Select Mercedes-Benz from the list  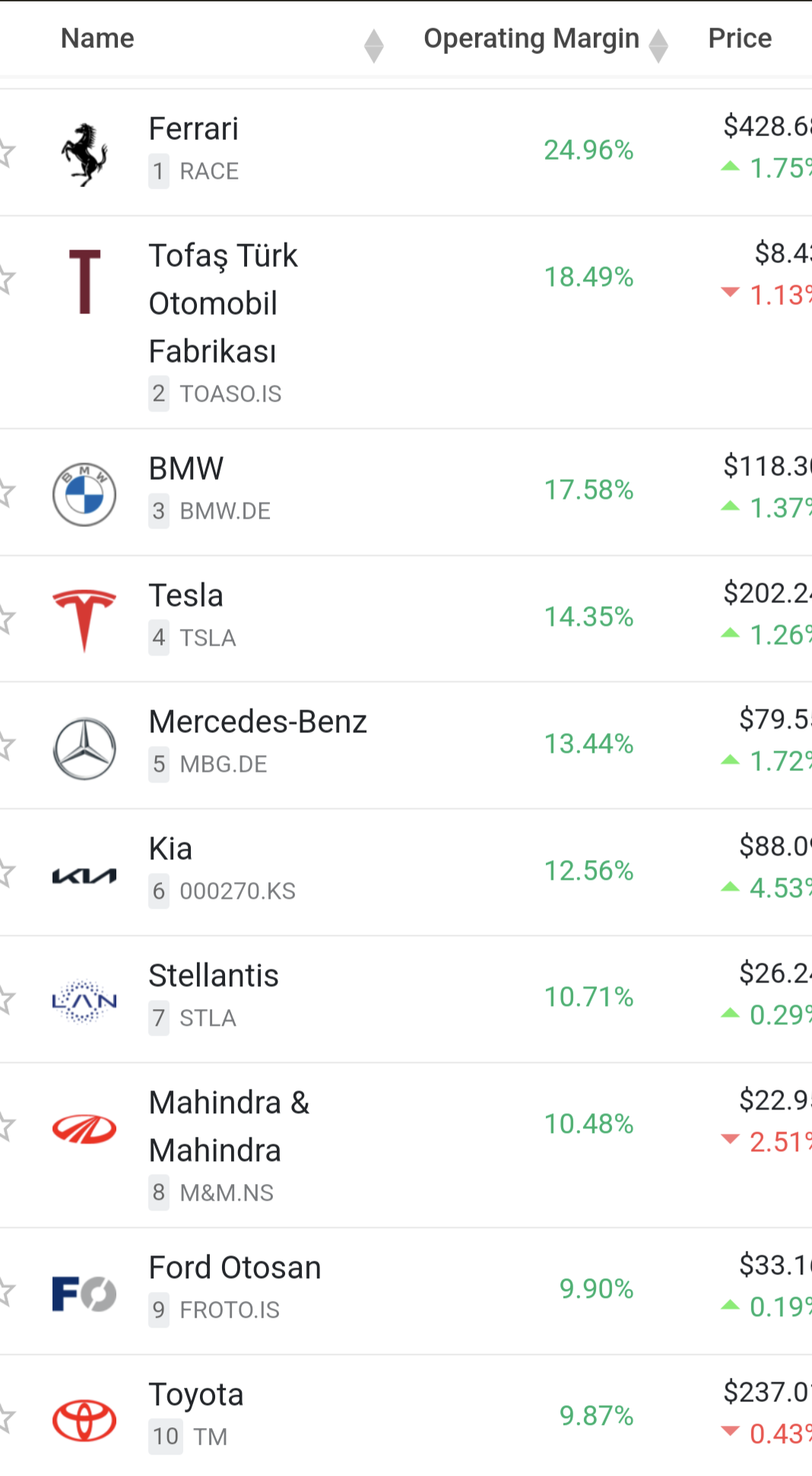406,745
